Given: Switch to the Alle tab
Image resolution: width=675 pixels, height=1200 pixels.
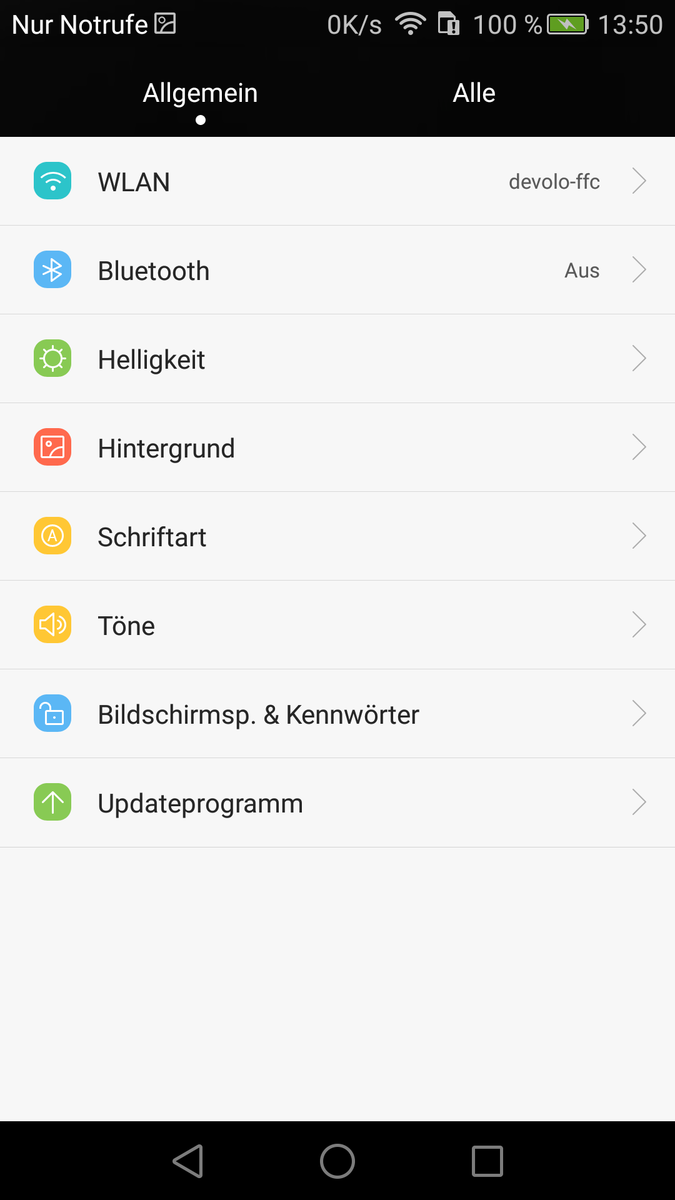Looking at the screenshot, I should coord(474,93).
